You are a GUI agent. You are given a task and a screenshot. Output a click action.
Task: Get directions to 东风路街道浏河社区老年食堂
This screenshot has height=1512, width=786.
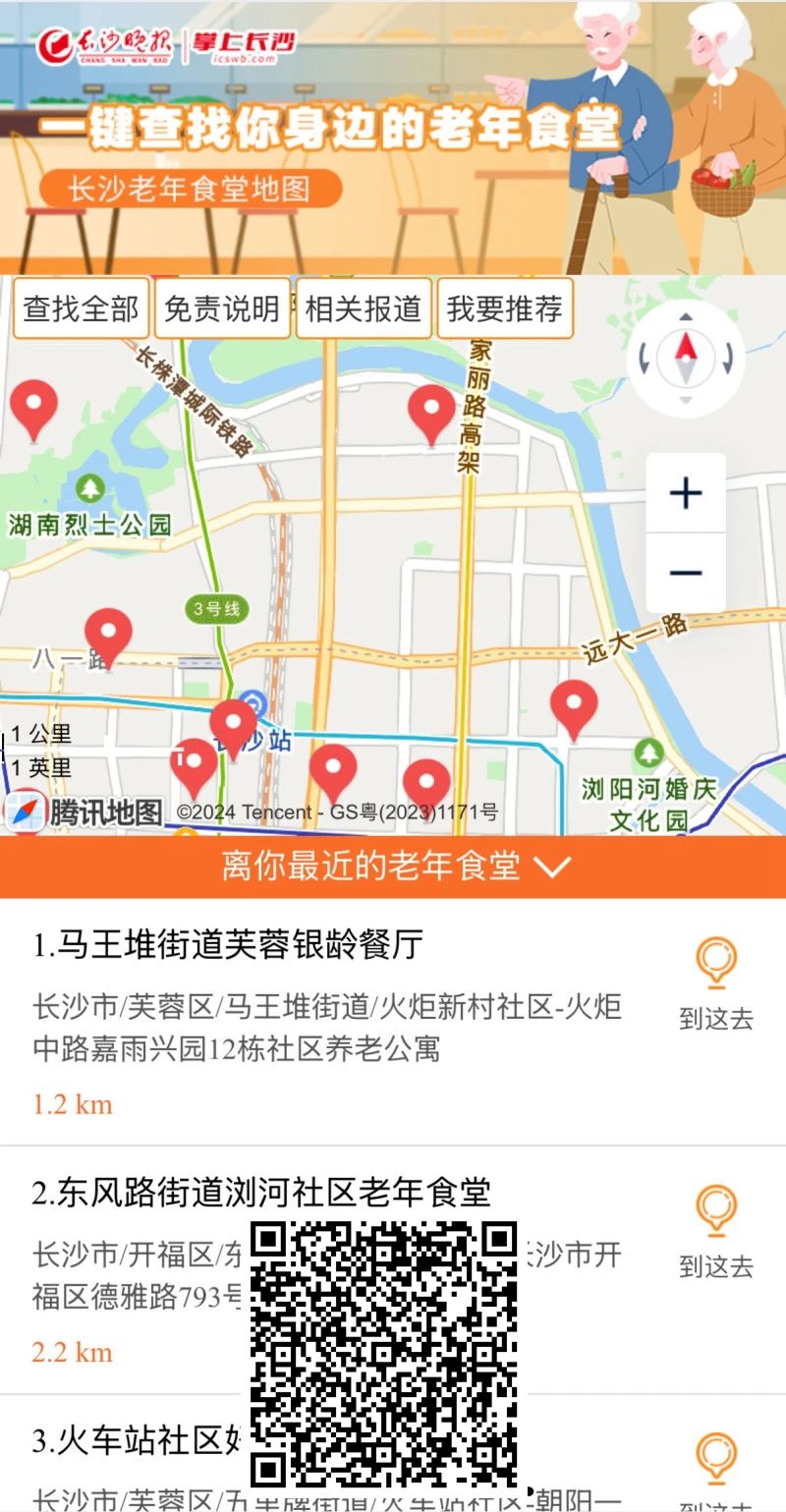click(716, 1232)
